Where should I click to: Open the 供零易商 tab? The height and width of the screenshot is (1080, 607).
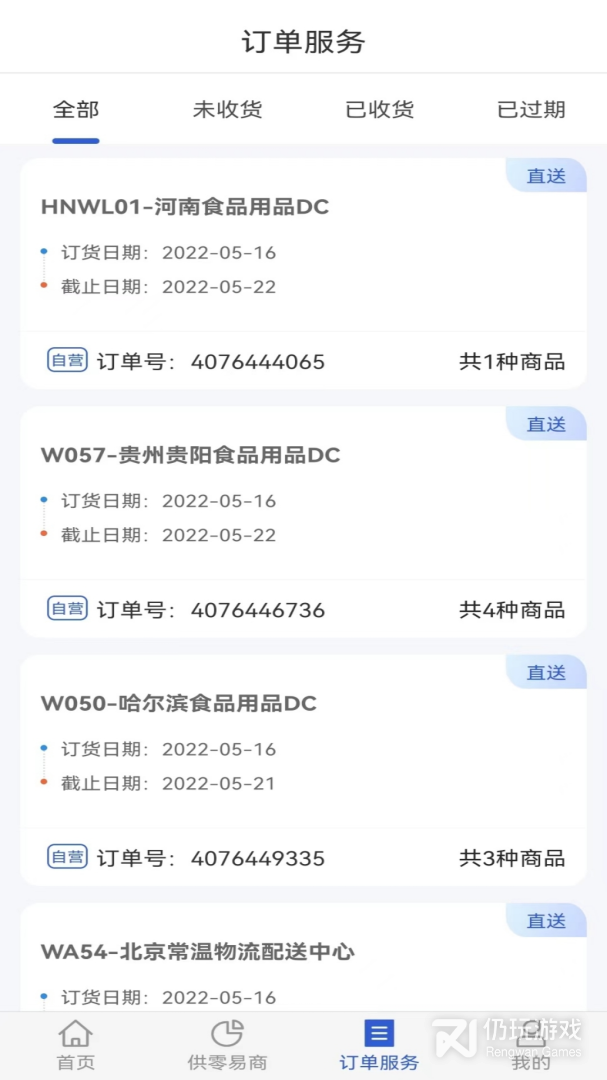(x=227, y=1045)
